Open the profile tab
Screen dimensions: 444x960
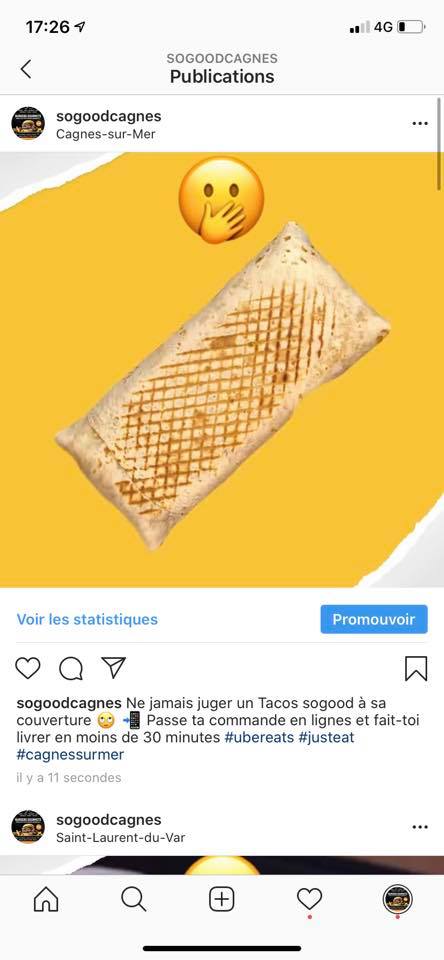tap(397, 899)
